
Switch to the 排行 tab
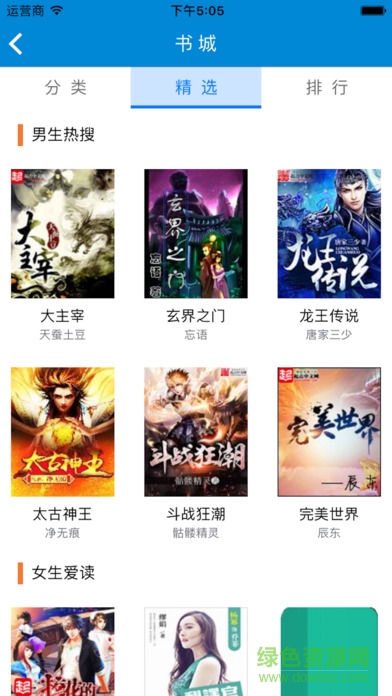(x=327, y=87)
